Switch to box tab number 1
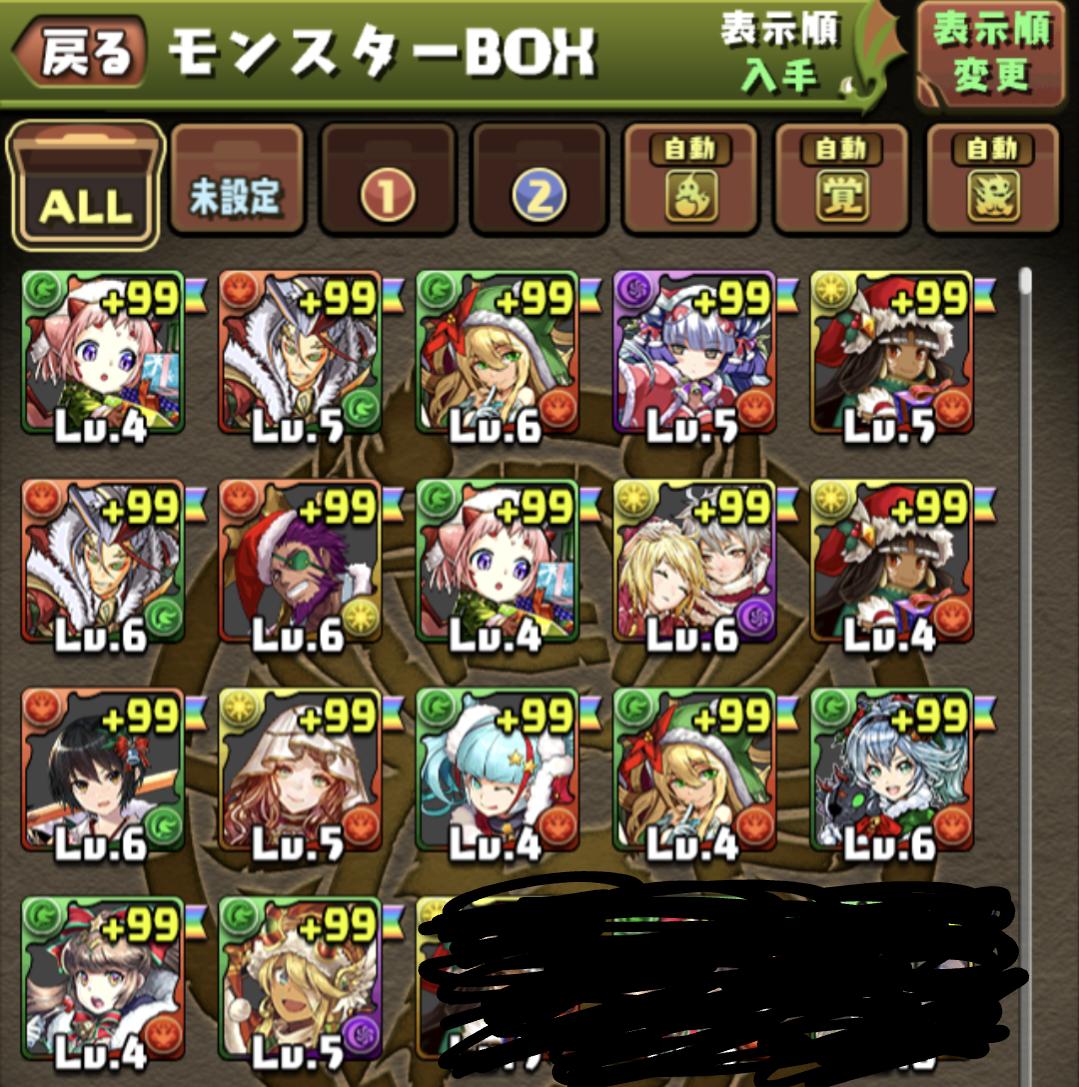This screenshot has height=1087, width=1079. [x=387, y=180]
